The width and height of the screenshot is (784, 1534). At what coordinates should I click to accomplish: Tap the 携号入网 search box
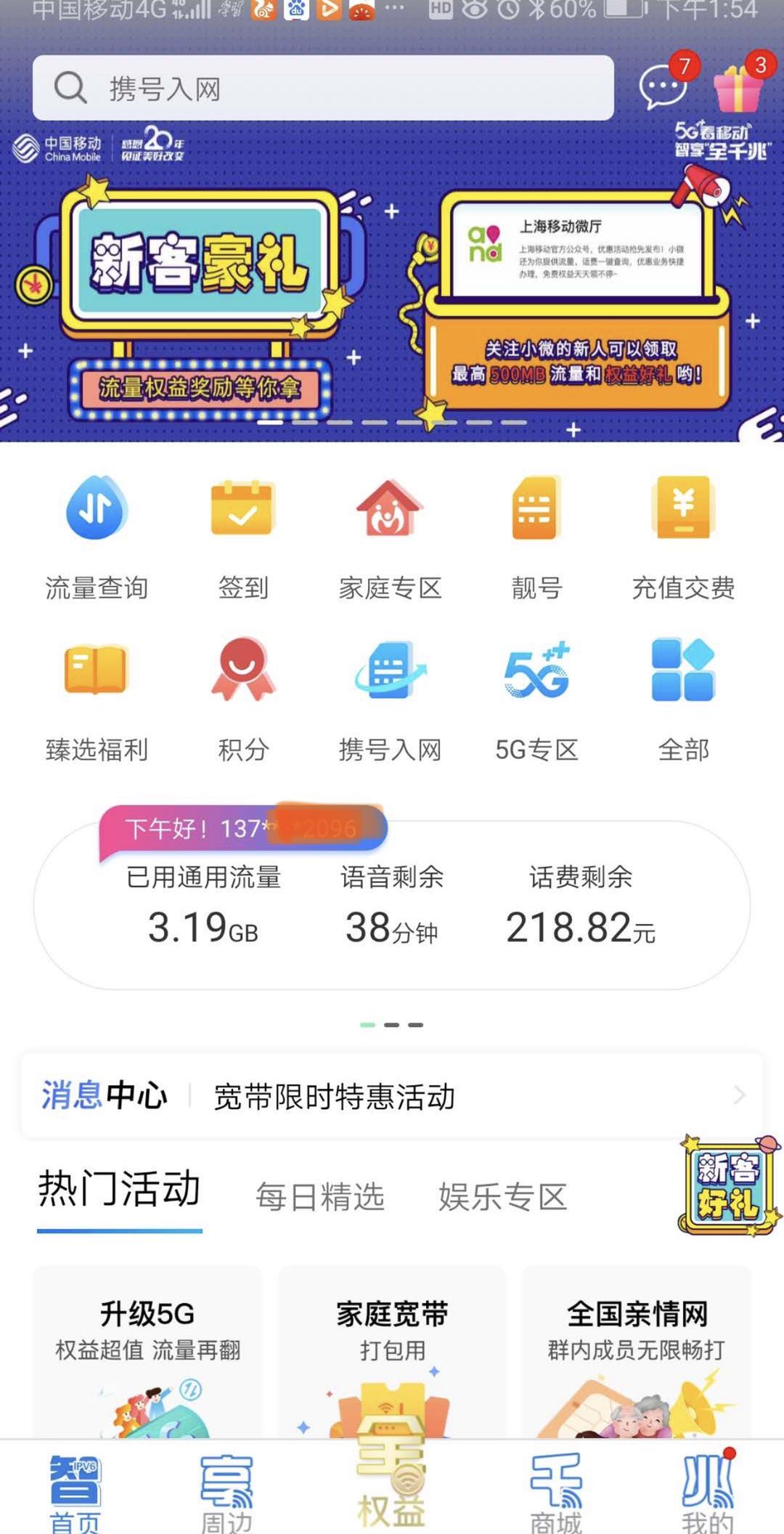point(323,88)
